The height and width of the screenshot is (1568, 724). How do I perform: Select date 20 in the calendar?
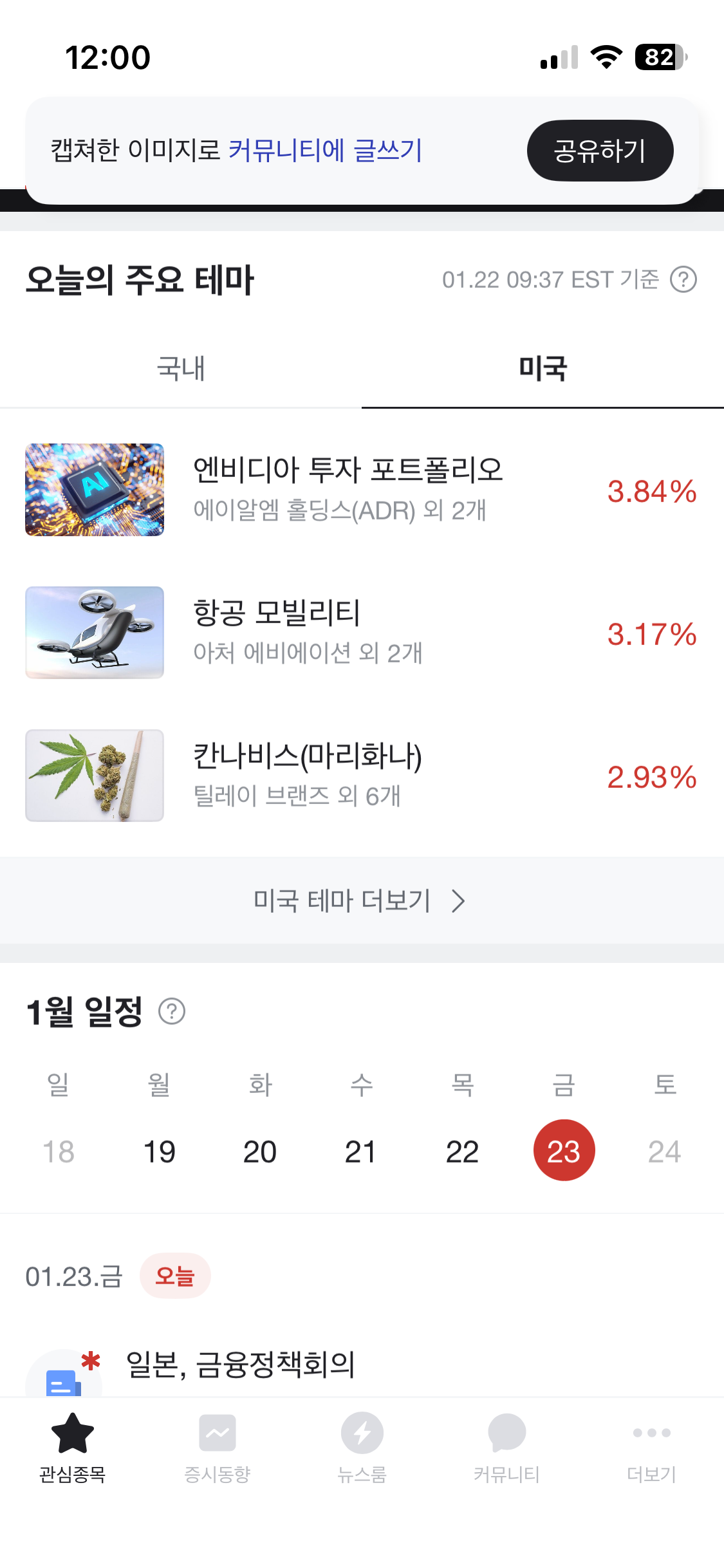click(260, 1152)
